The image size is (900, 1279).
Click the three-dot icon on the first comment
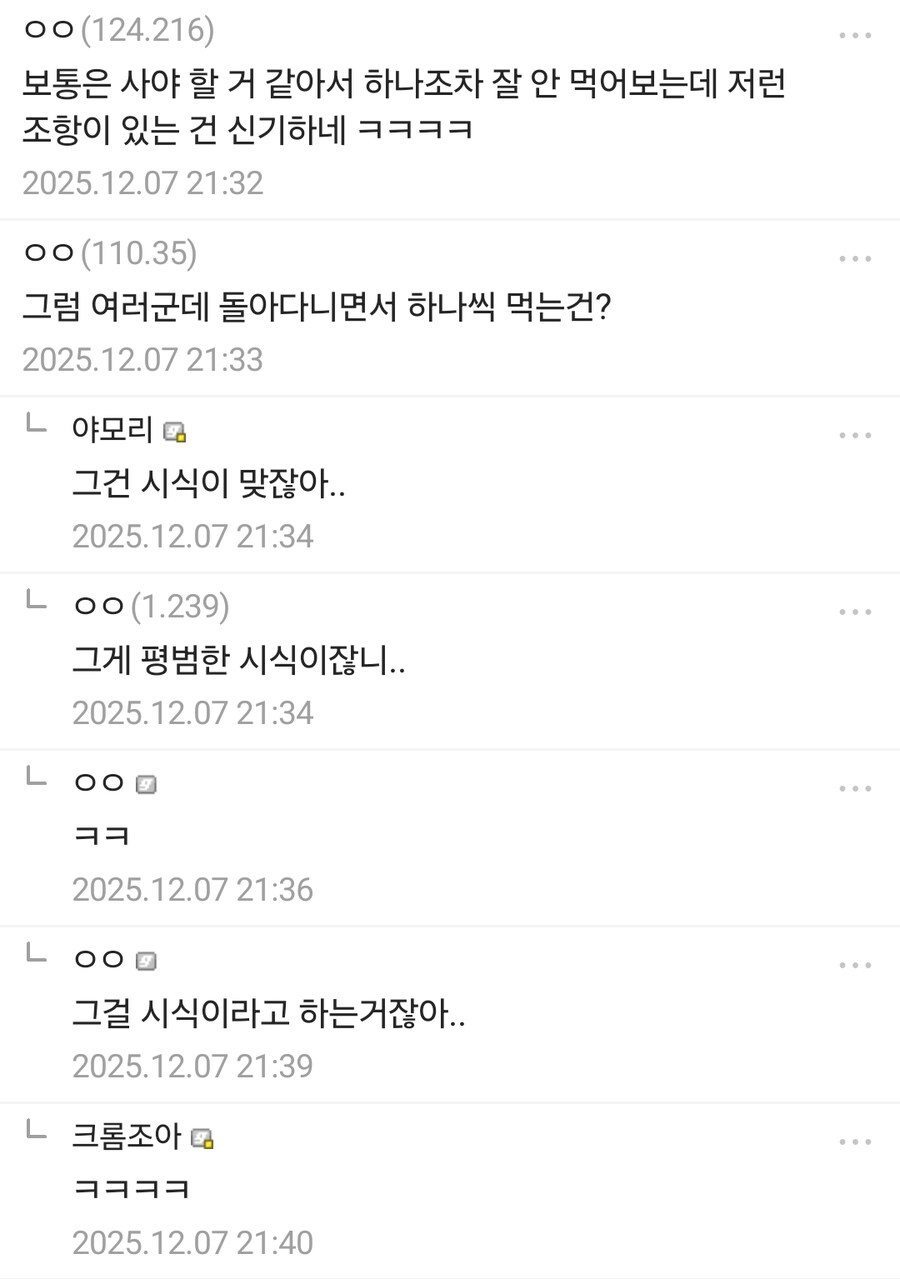click(x=856, y=34)
